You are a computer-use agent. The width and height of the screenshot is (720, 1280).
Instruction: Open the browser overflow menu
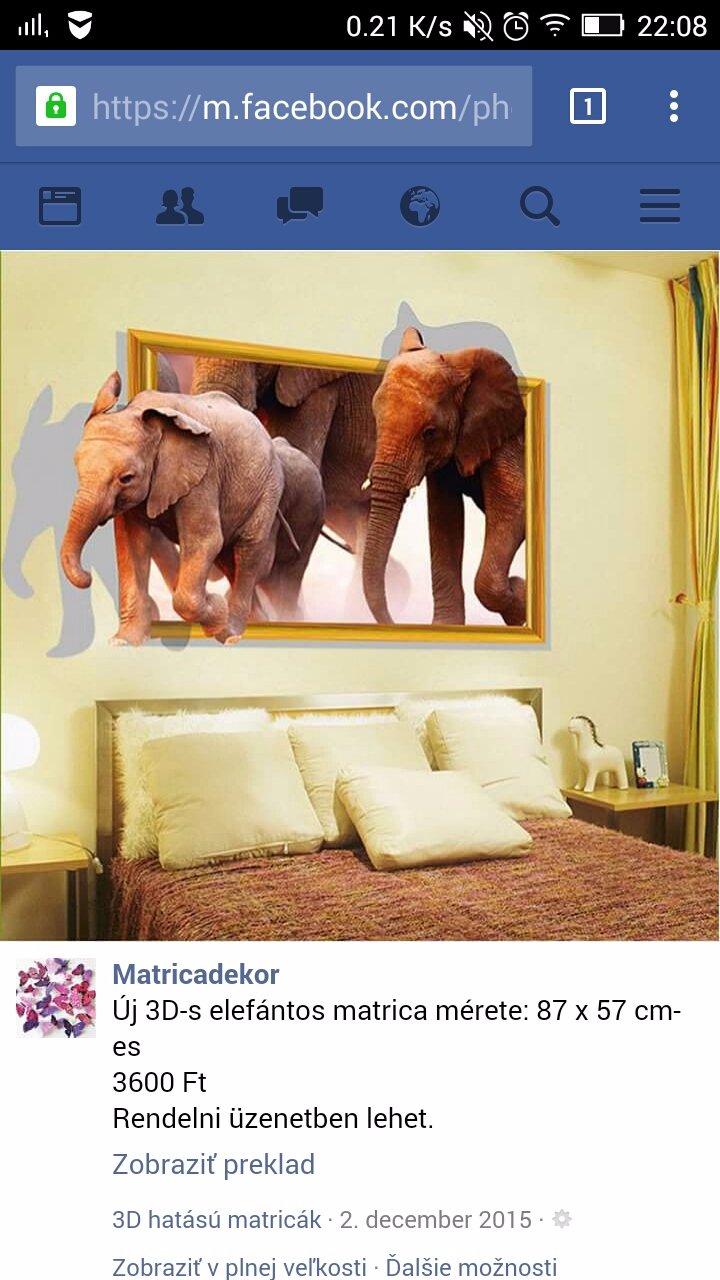coord(674,106)
